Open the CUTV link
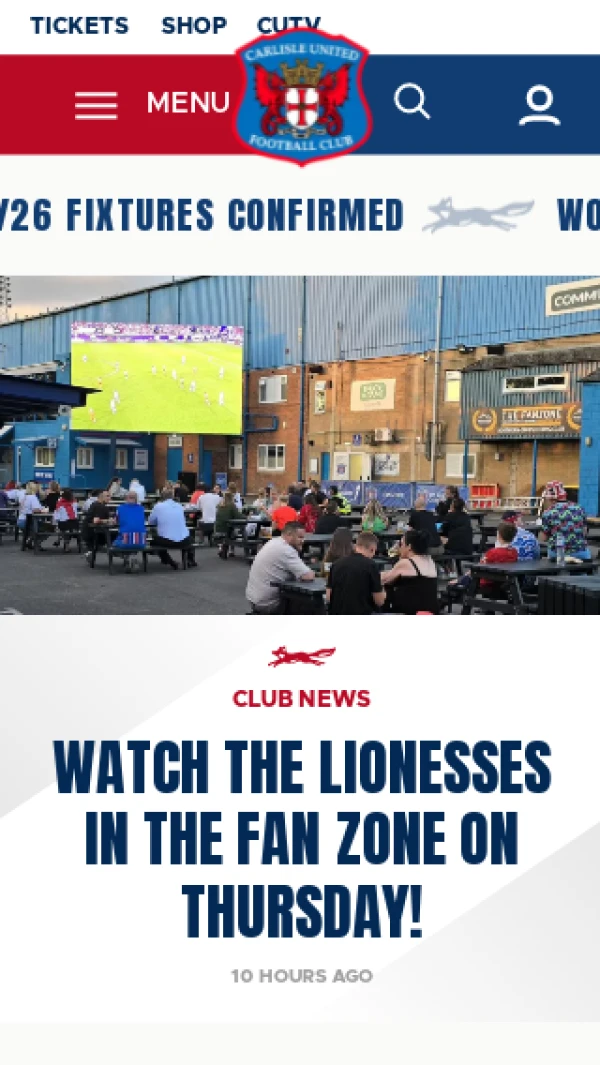The image size is (600, 1065). coord(288,20)
